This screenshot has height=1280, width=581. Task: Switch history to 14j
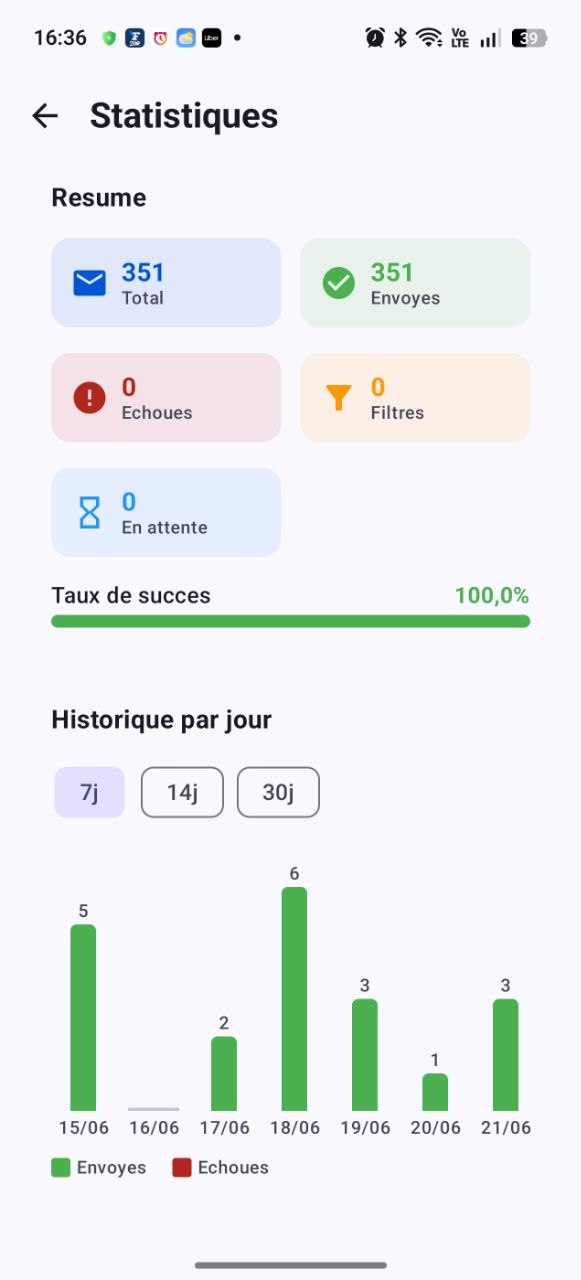point(182,793)
